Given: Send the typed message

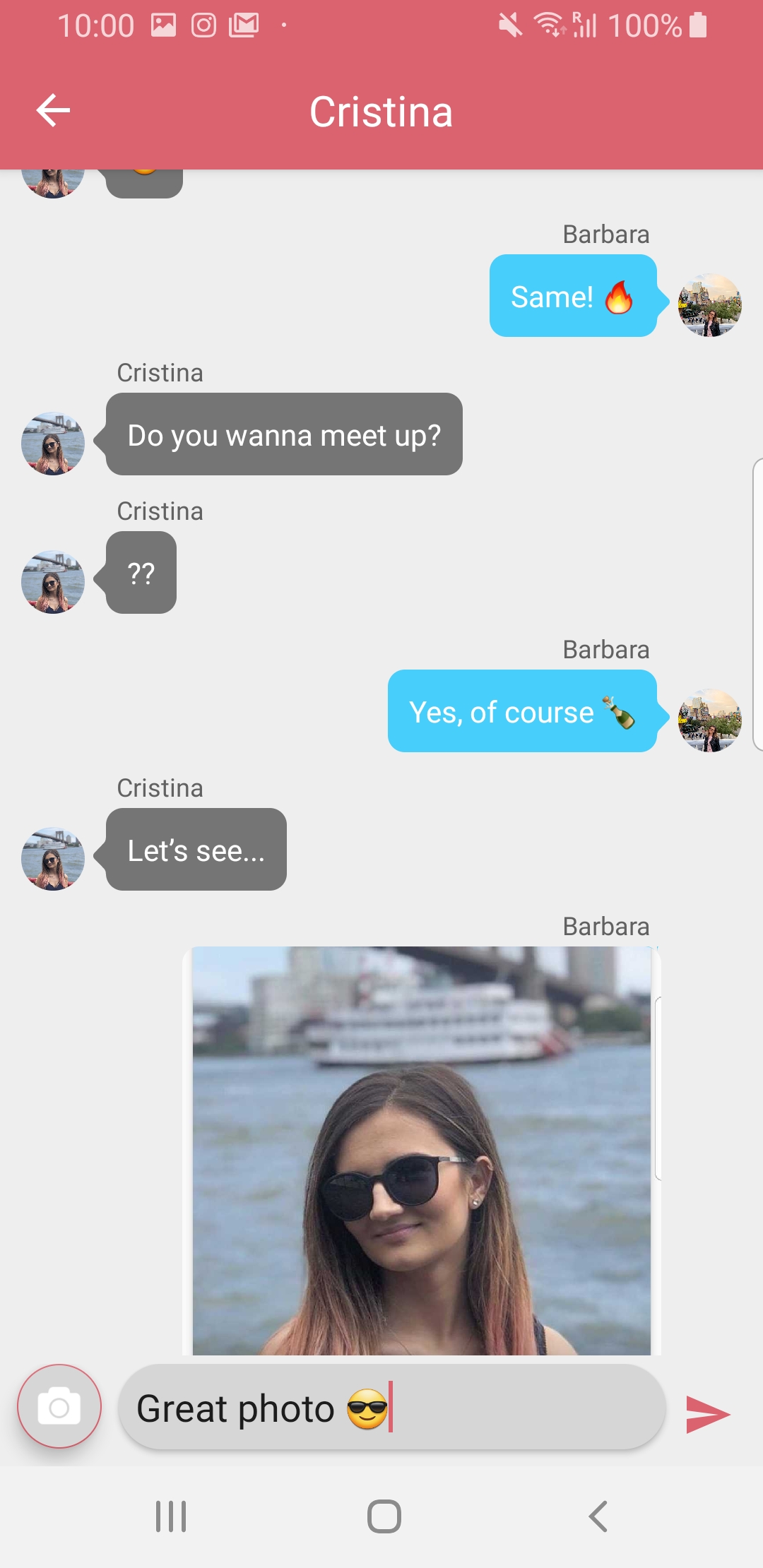Looking at the screenshot, I should coord(707,1414).
